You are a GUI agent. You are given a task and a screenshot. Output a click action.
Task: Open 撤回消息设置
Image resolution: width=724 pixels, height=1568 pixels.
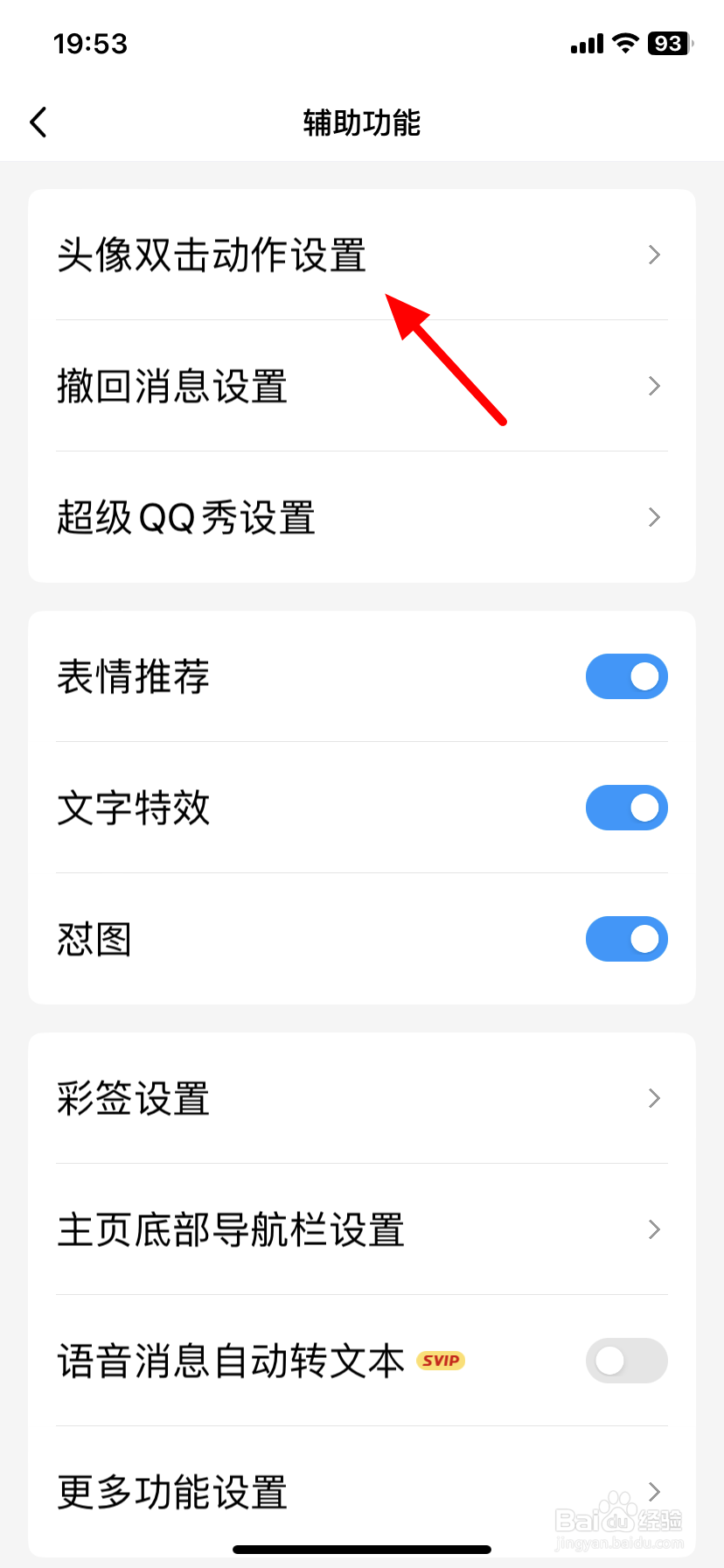[x=362, y=386]
